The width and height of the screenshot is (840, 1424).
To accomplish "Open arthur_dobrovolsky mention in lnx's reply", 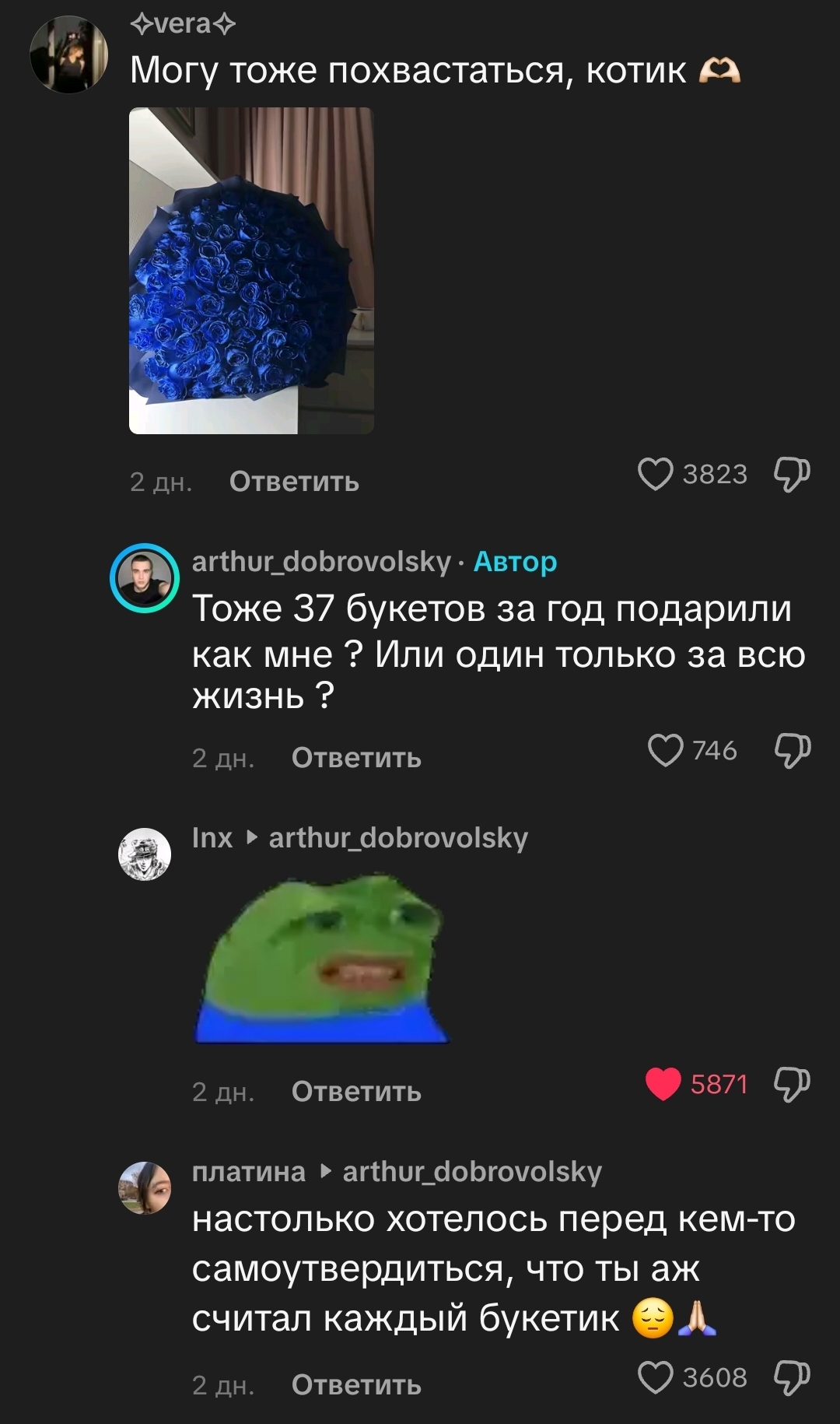I will pos(398,838).
